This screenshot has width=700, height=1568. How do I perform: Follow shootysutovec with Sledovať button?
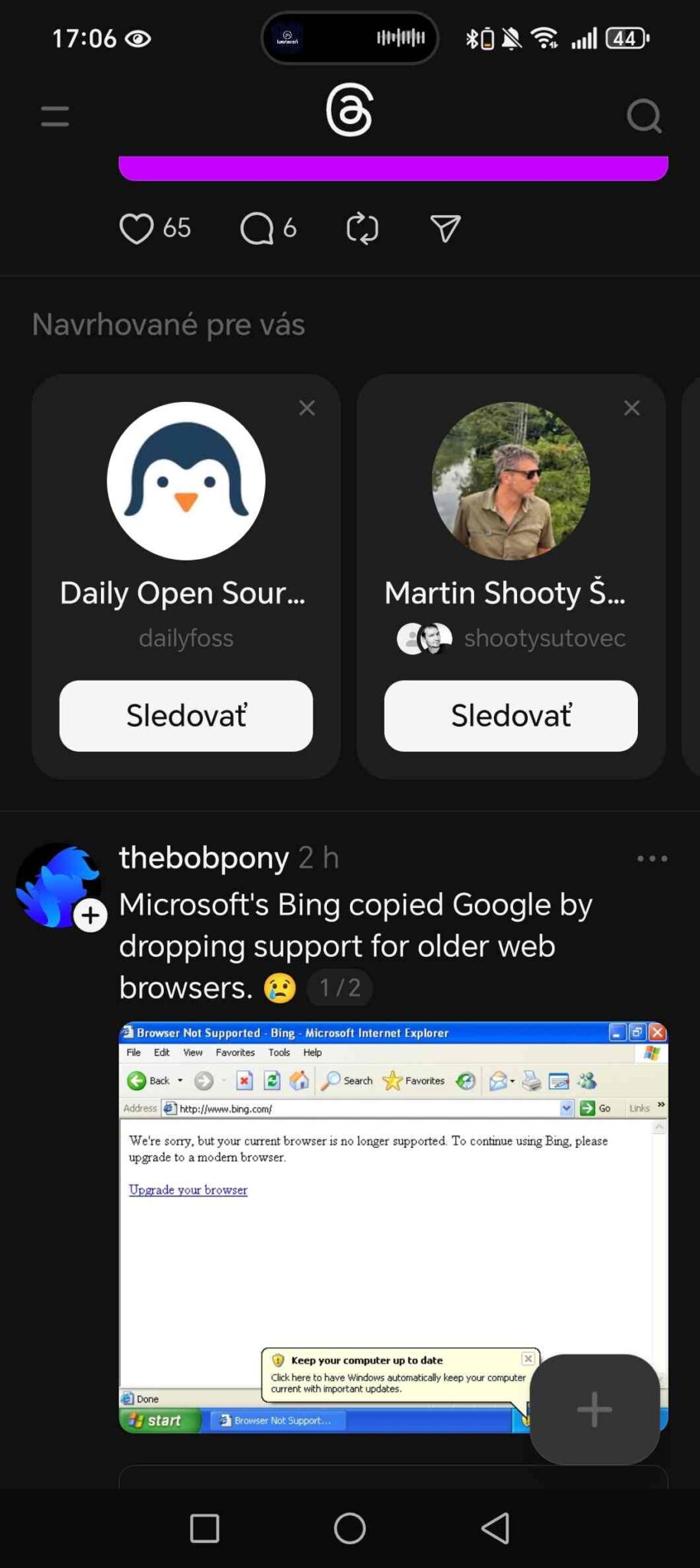(511, 716)
